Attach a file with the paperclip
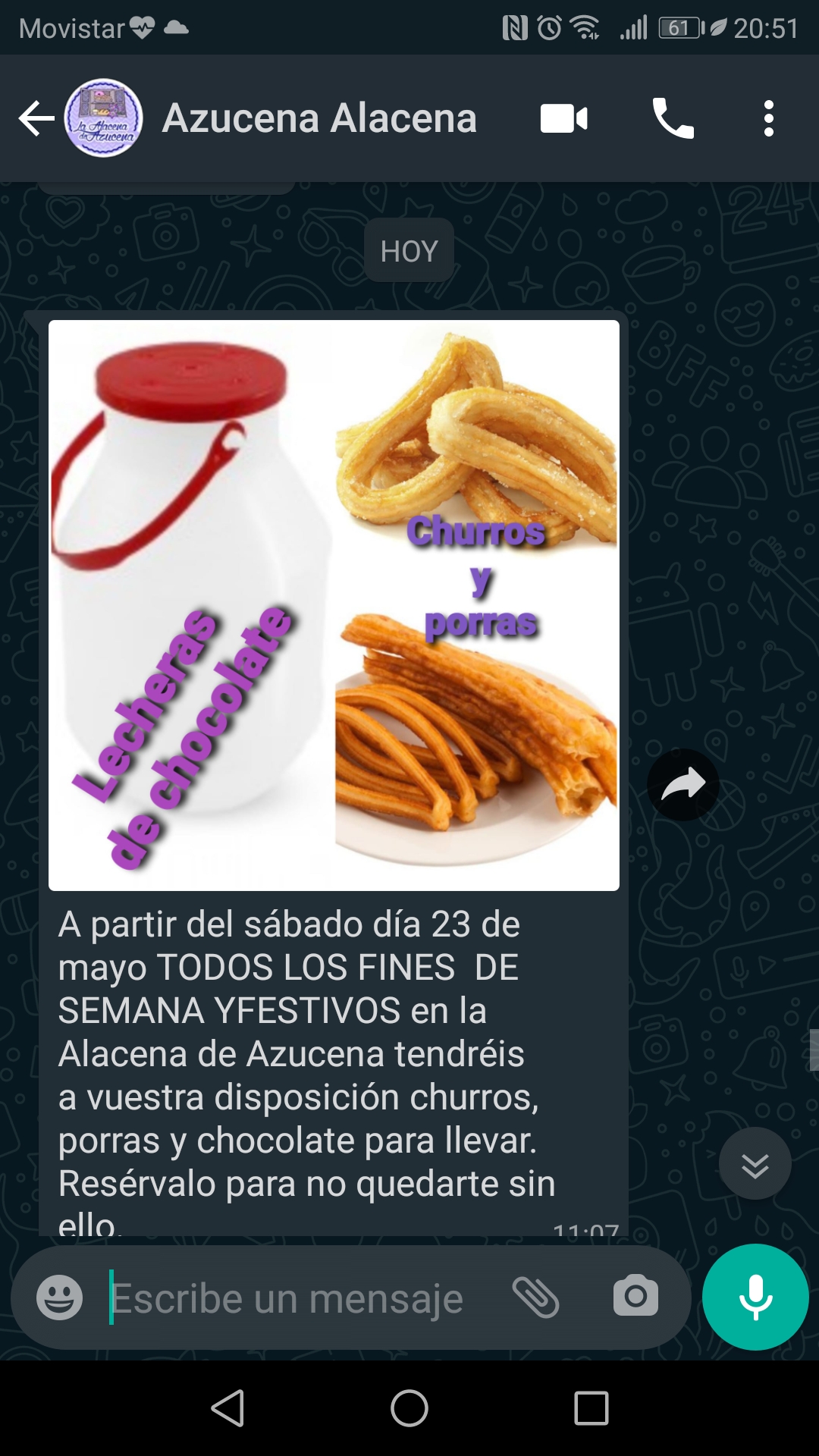The height and width of the screenshot is (1456, 819). coord(536,1298)
